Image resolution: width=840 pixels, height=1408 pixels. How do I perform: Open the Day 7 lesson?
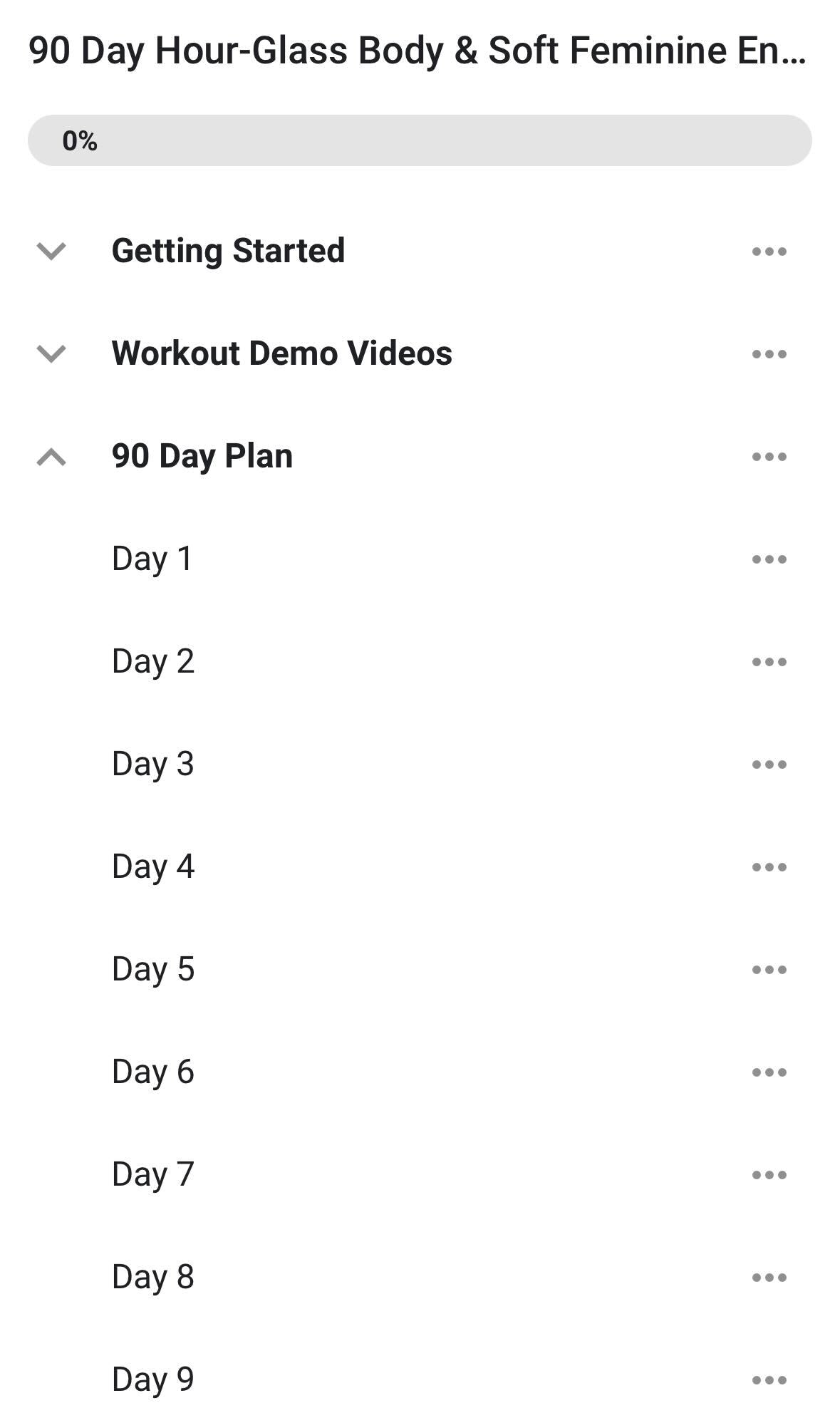tap(153, 1175)
